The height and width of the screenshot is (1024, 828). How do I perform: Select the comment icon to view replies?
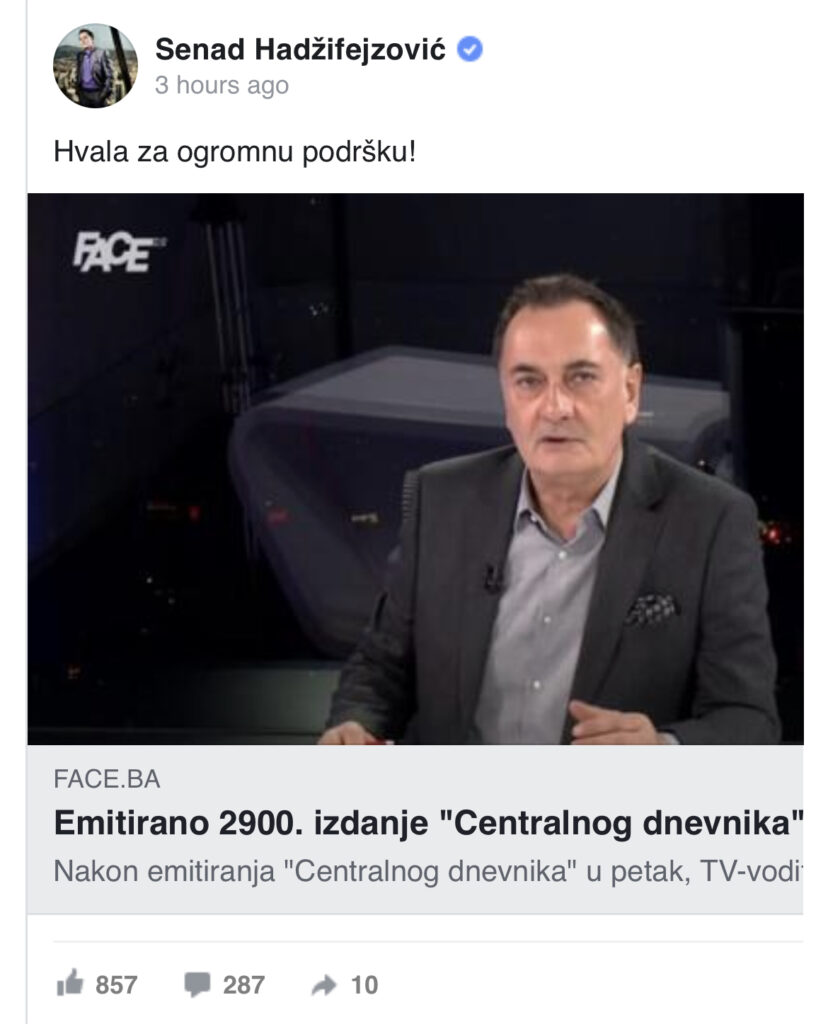pyautogui.click(x=197, y=985)
